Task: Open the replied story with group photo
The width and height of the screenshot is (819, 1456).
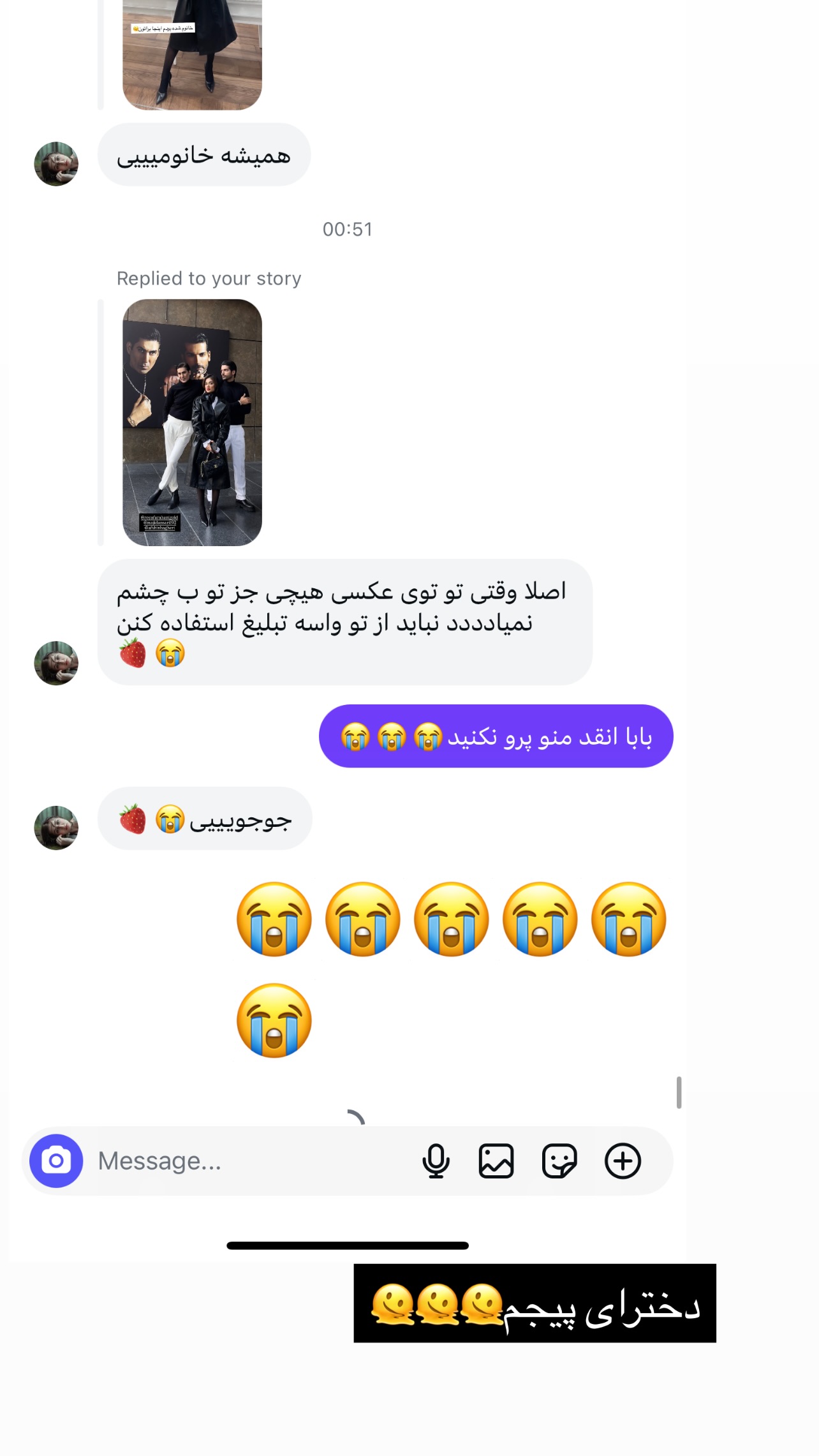Action: (x=192, y=422)
